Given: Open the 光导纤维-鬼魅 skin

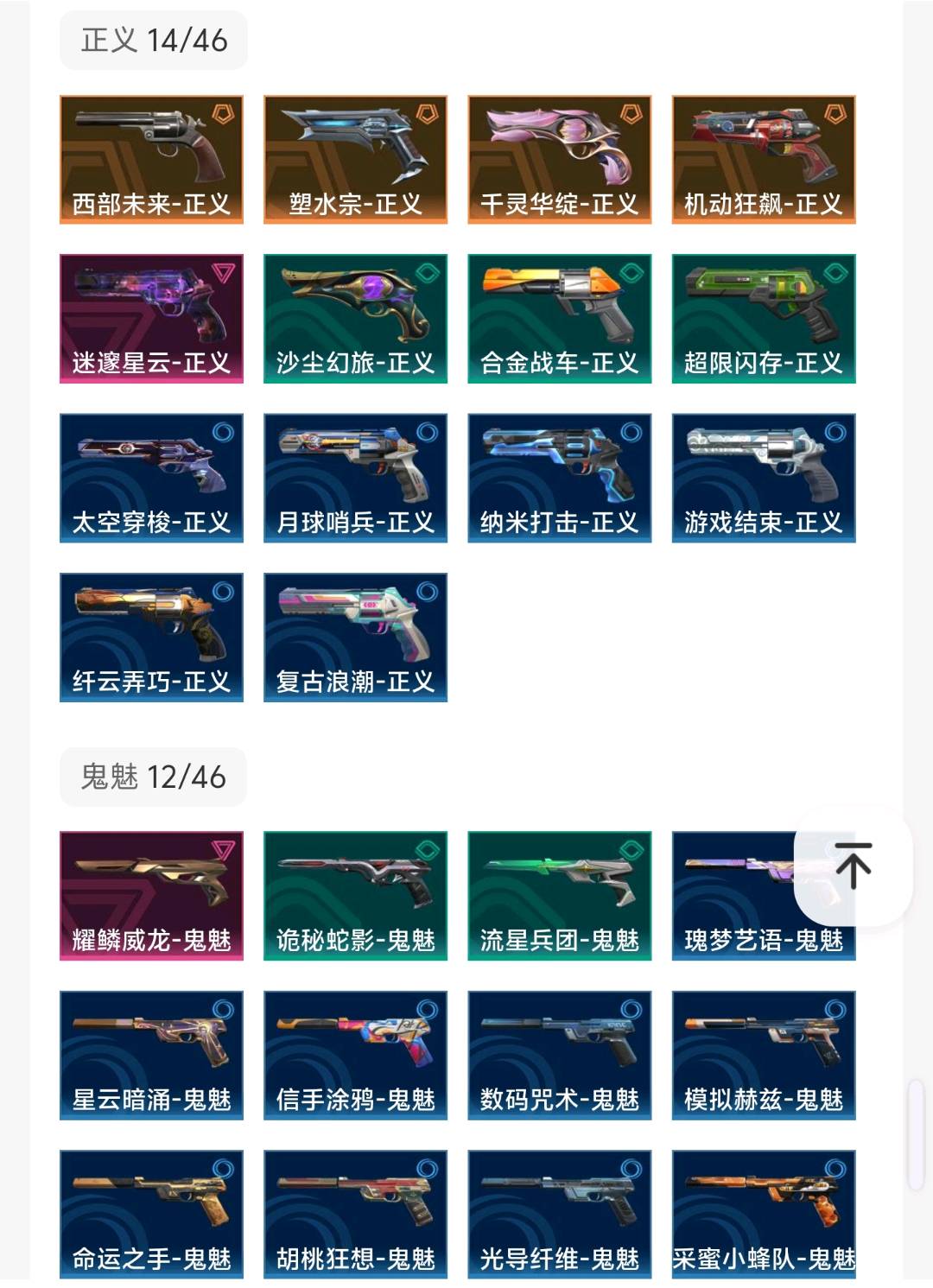Looking at the screenshot, I should pyautogui.click(x=559, y=1214).
